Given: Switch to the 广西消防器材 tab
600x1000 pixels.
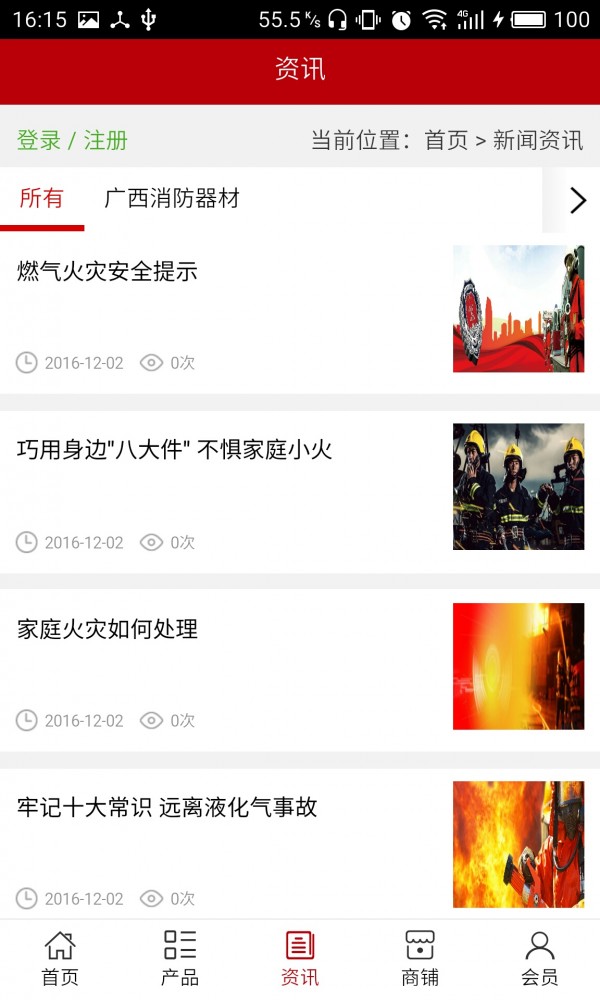Looking at the screenshot, I should coord(172,199).
